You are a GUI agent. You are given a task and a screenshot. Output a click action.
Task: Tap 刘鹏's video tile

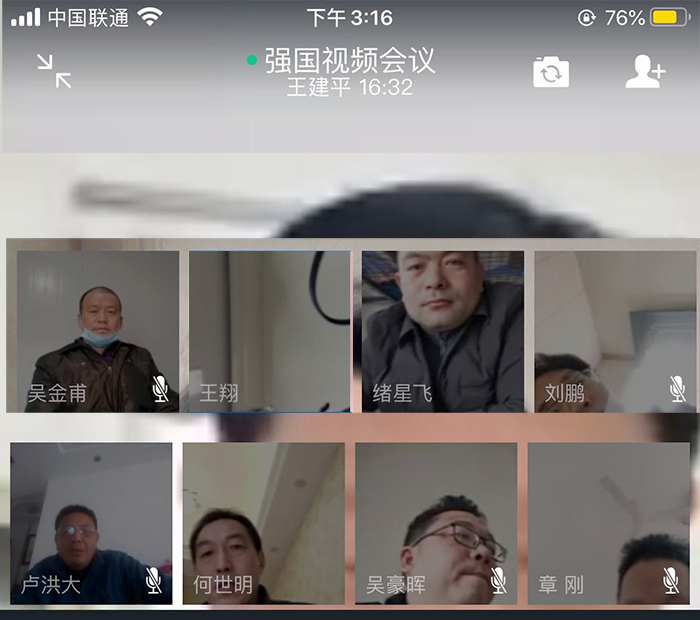pos(615,331)
